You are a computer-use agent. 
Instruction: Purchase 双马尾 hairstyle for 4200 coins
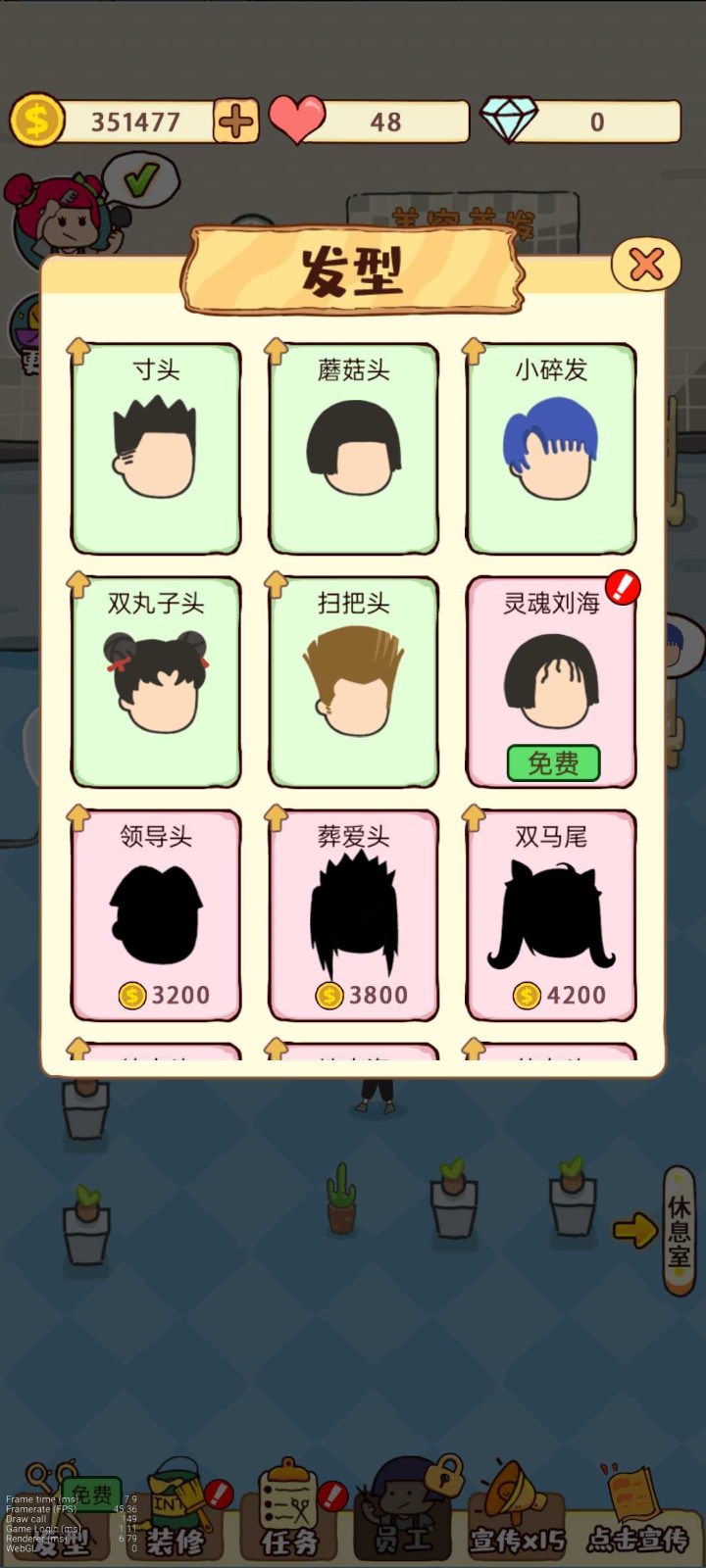(560, 995)
